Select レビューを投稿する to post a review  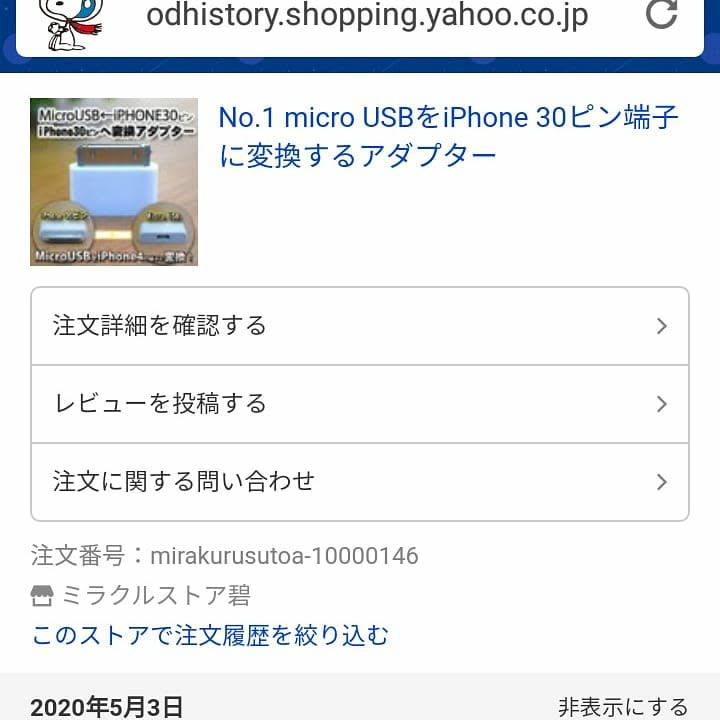tap(360, 404)
